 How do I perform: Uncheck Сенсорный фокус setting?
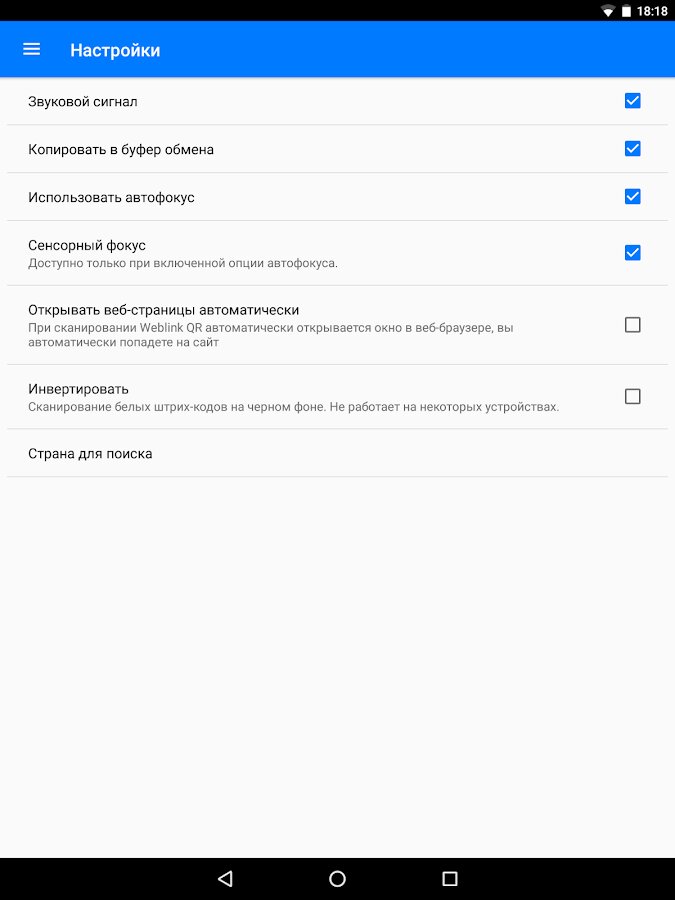click(632, 253)
